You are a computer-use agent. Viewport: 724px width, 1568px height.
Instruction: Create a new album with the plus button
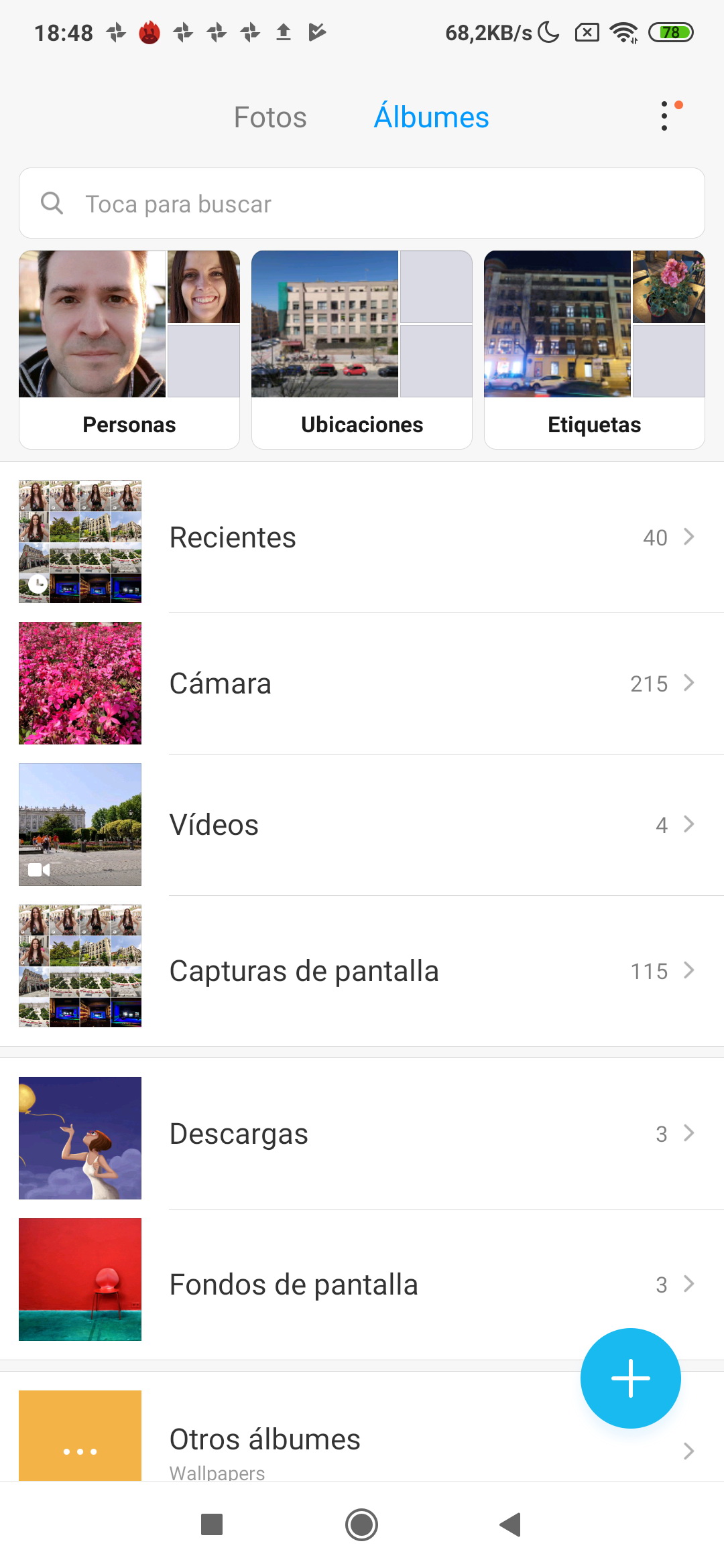(x=630, y=1378)
